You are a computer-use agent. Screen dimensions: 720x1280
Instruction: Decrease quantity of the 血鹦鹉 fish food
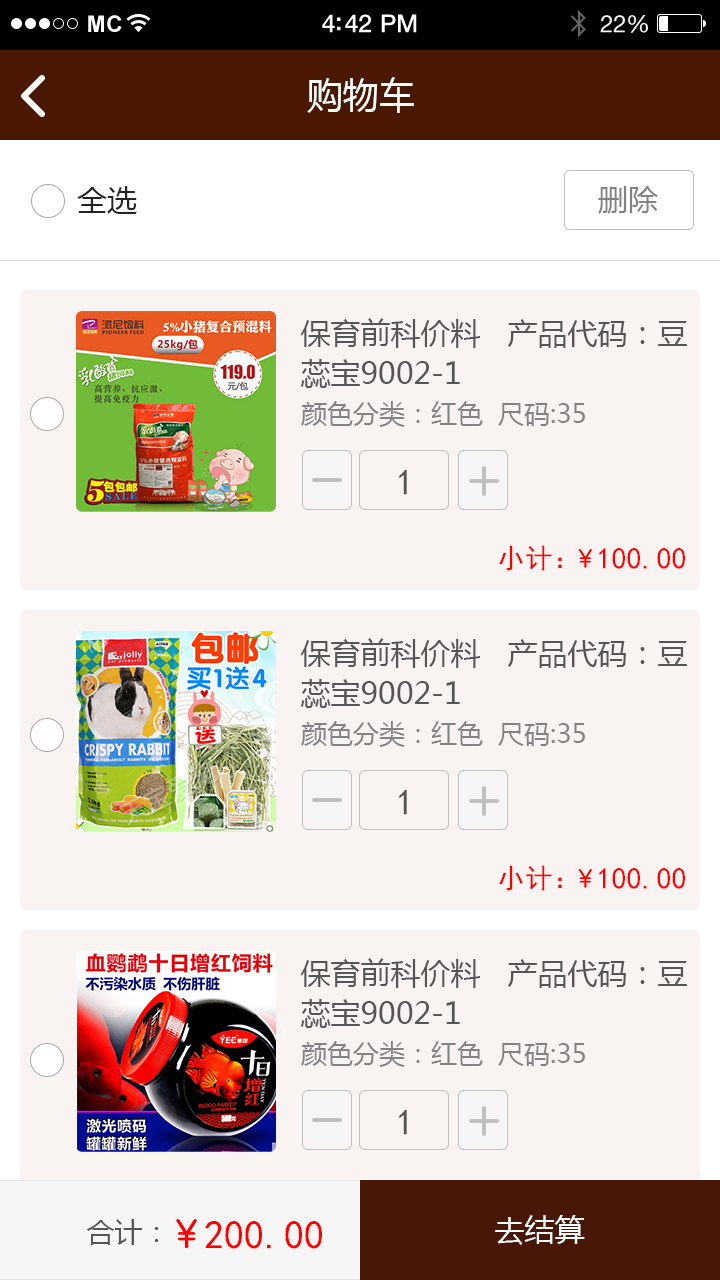point(327,1120)
